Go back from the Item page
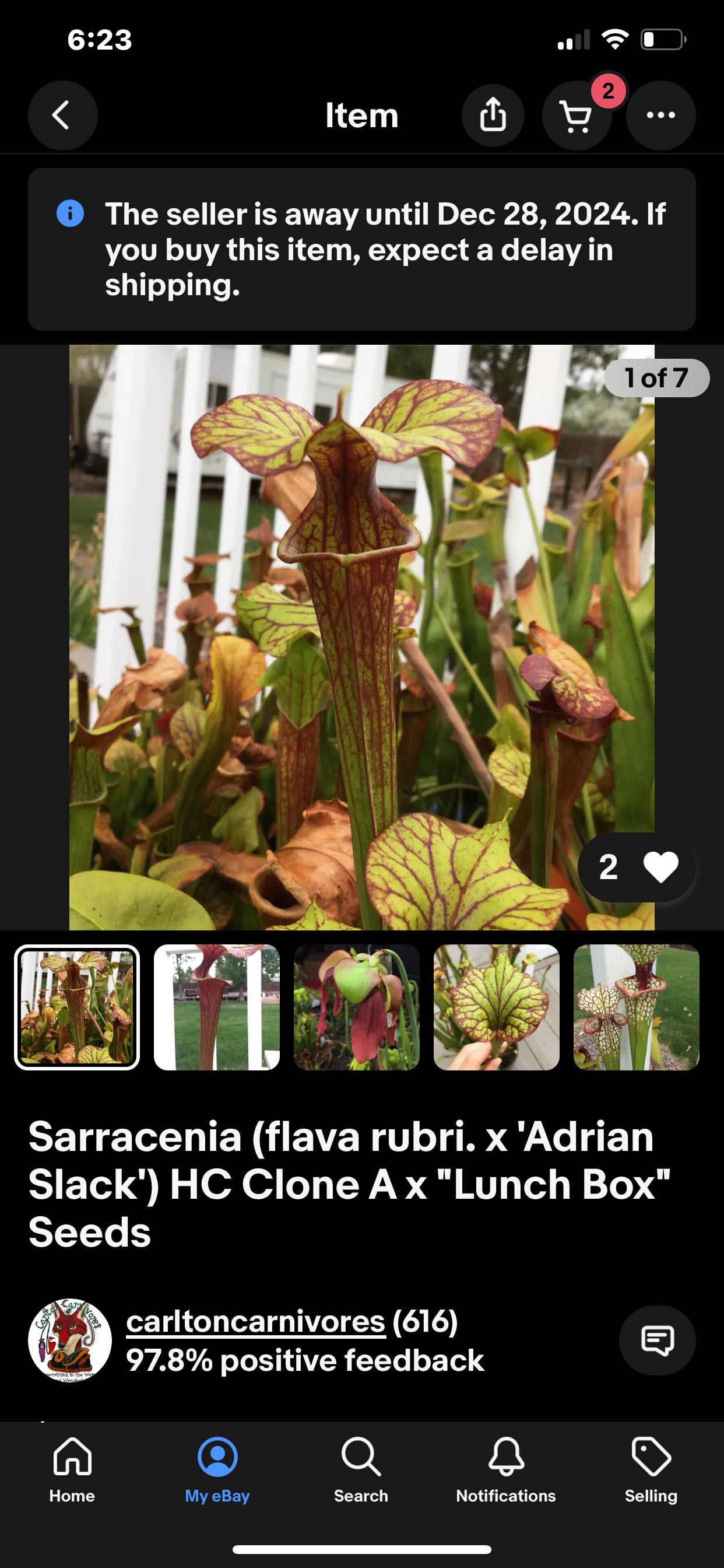Screen dimensions: 724x1568 [63, 115]
